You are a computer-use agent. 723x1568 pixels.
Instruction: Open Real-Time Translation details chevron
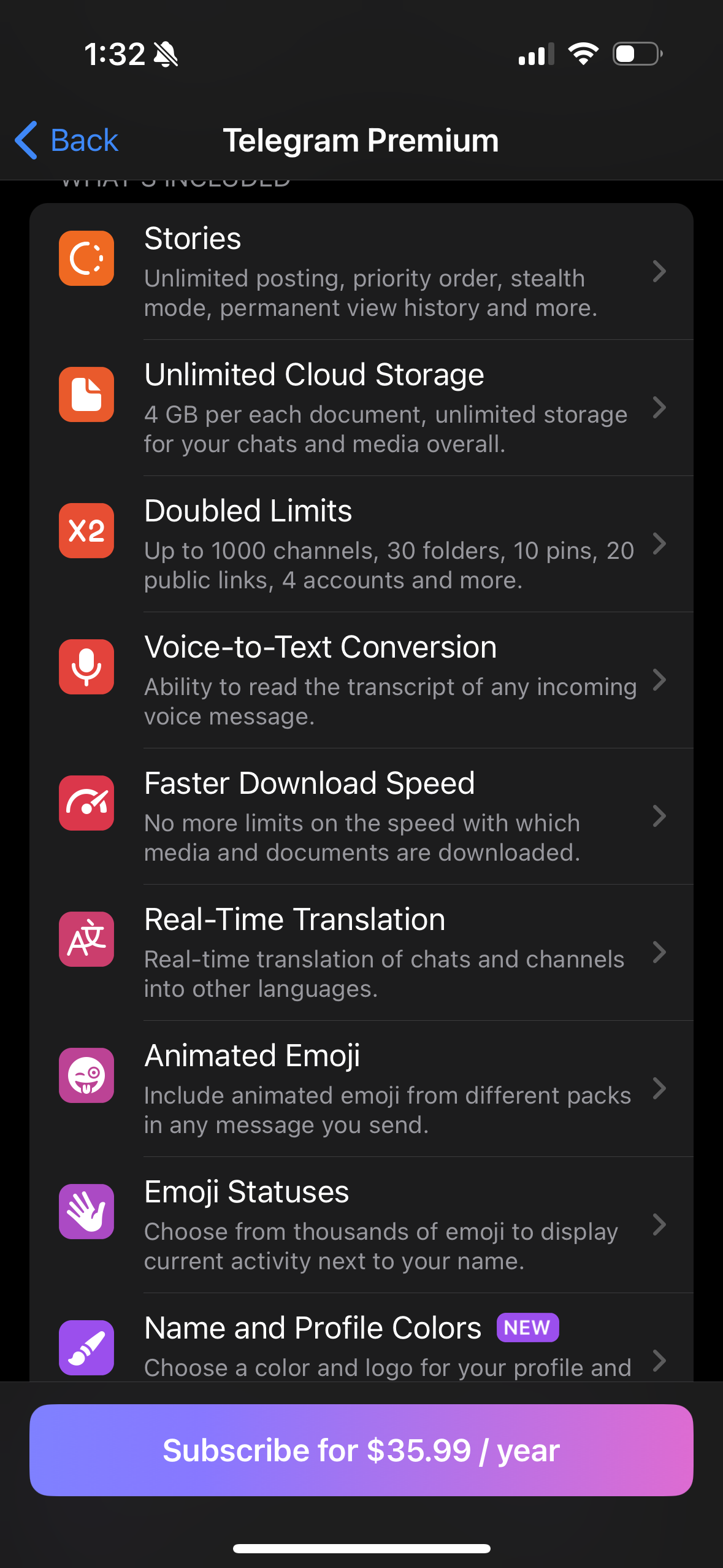pos(660,953)
